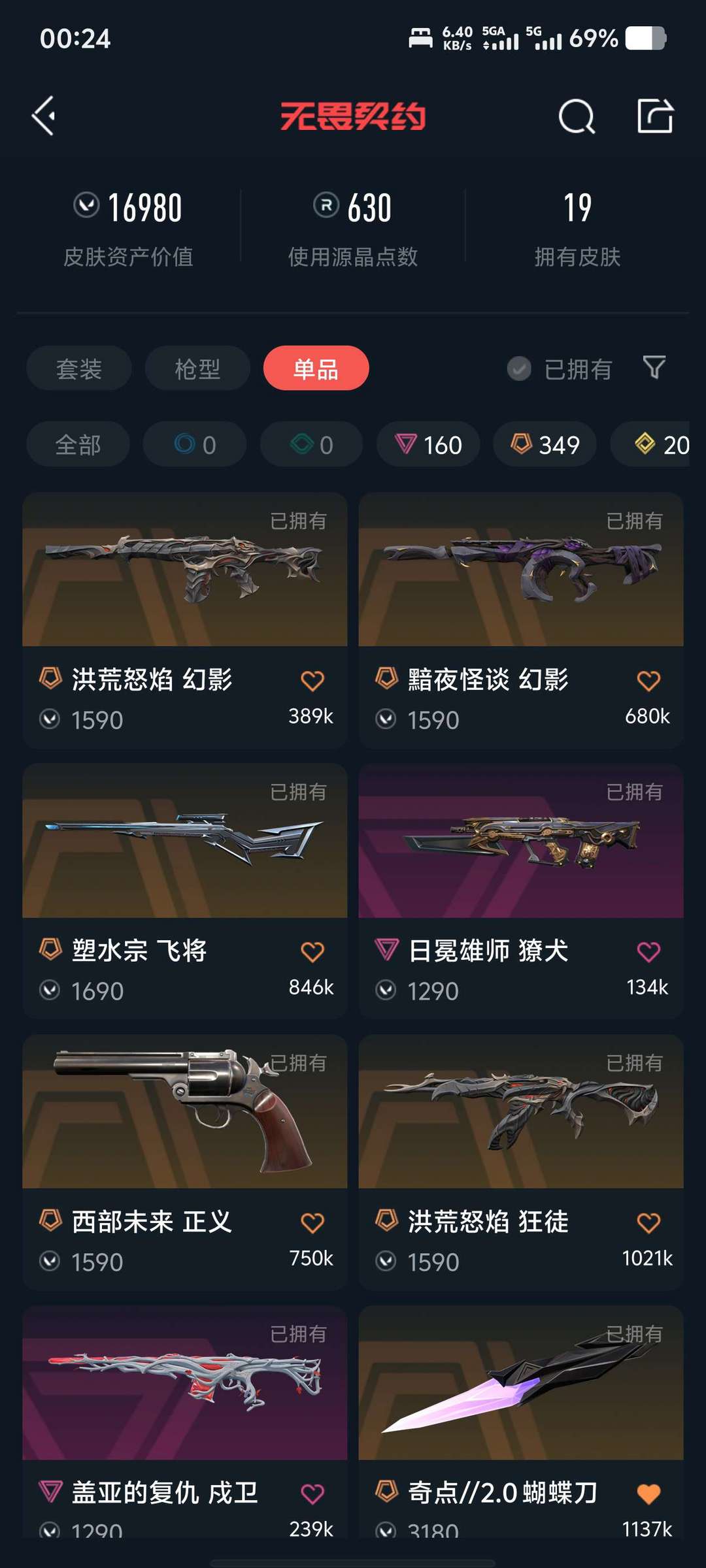Like the 黯夜怪谈 幻影 skin
This screenshot has width=706, height=1568.
tap(648, 681)
